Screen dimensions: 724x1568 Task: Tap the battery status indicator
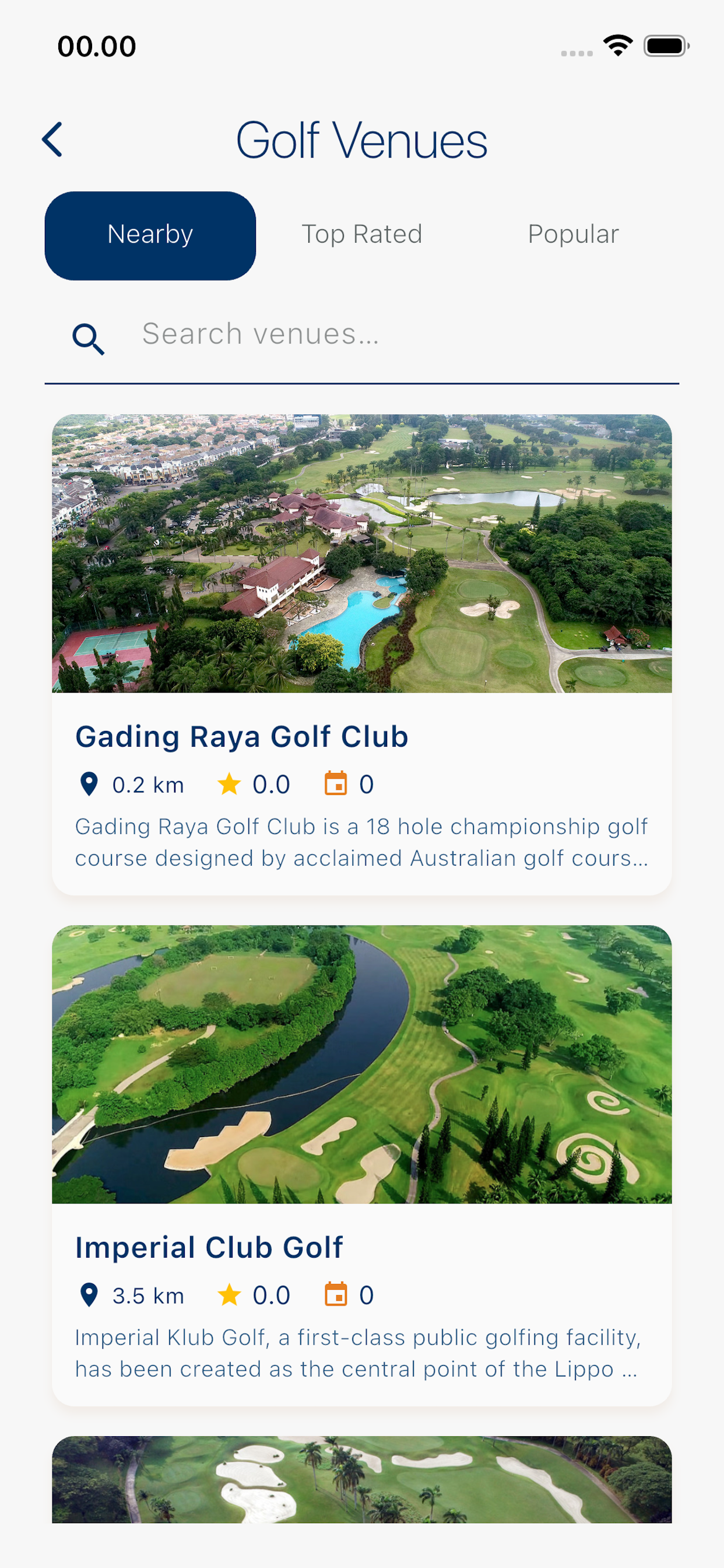[x=666, y=45]
